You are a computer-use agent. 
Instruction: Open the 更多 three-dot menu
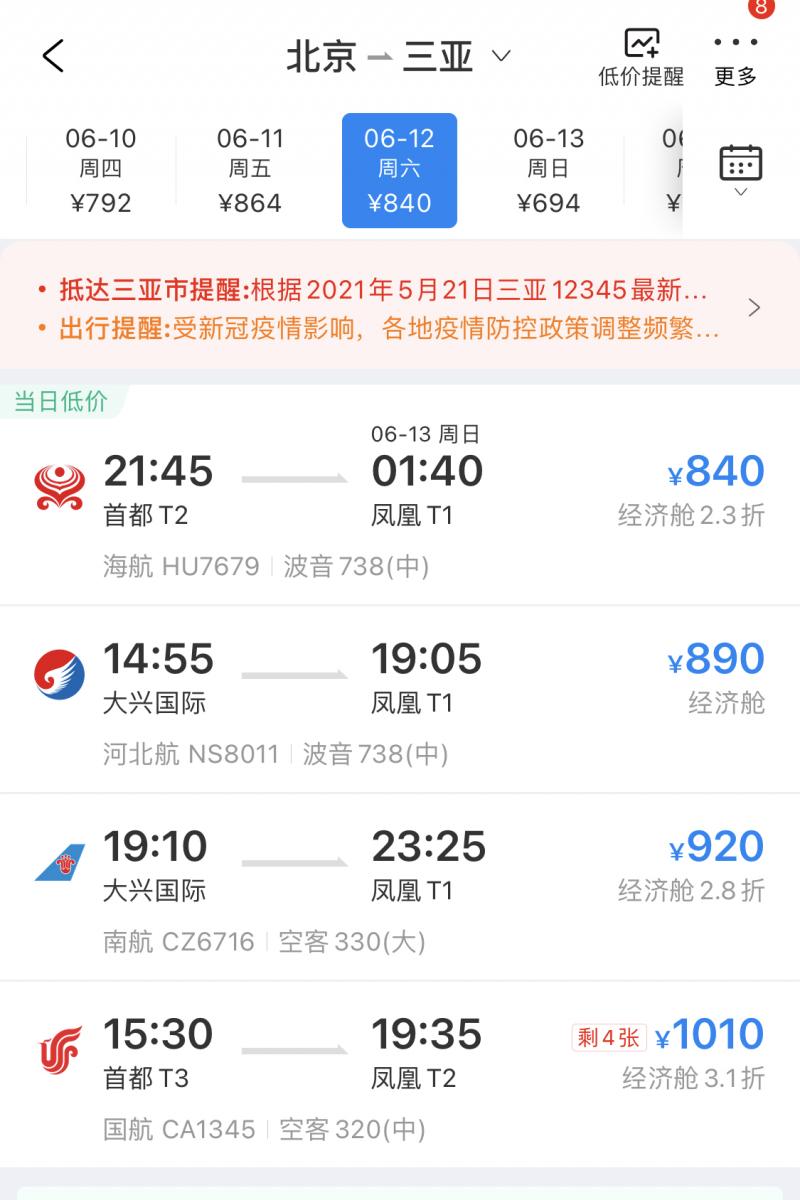(735, 55)
